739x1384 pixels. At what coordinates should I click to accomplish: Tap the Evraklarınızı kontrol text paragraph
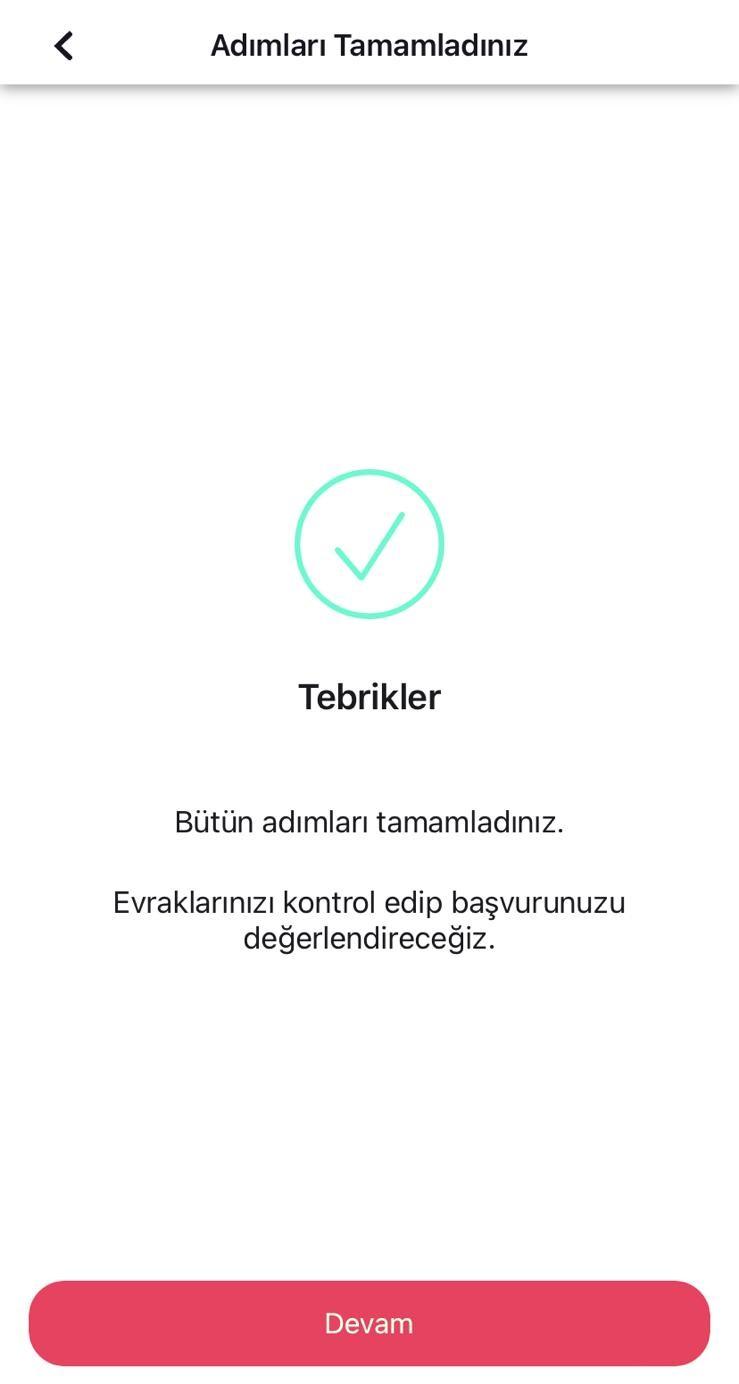tap(369, 920)
